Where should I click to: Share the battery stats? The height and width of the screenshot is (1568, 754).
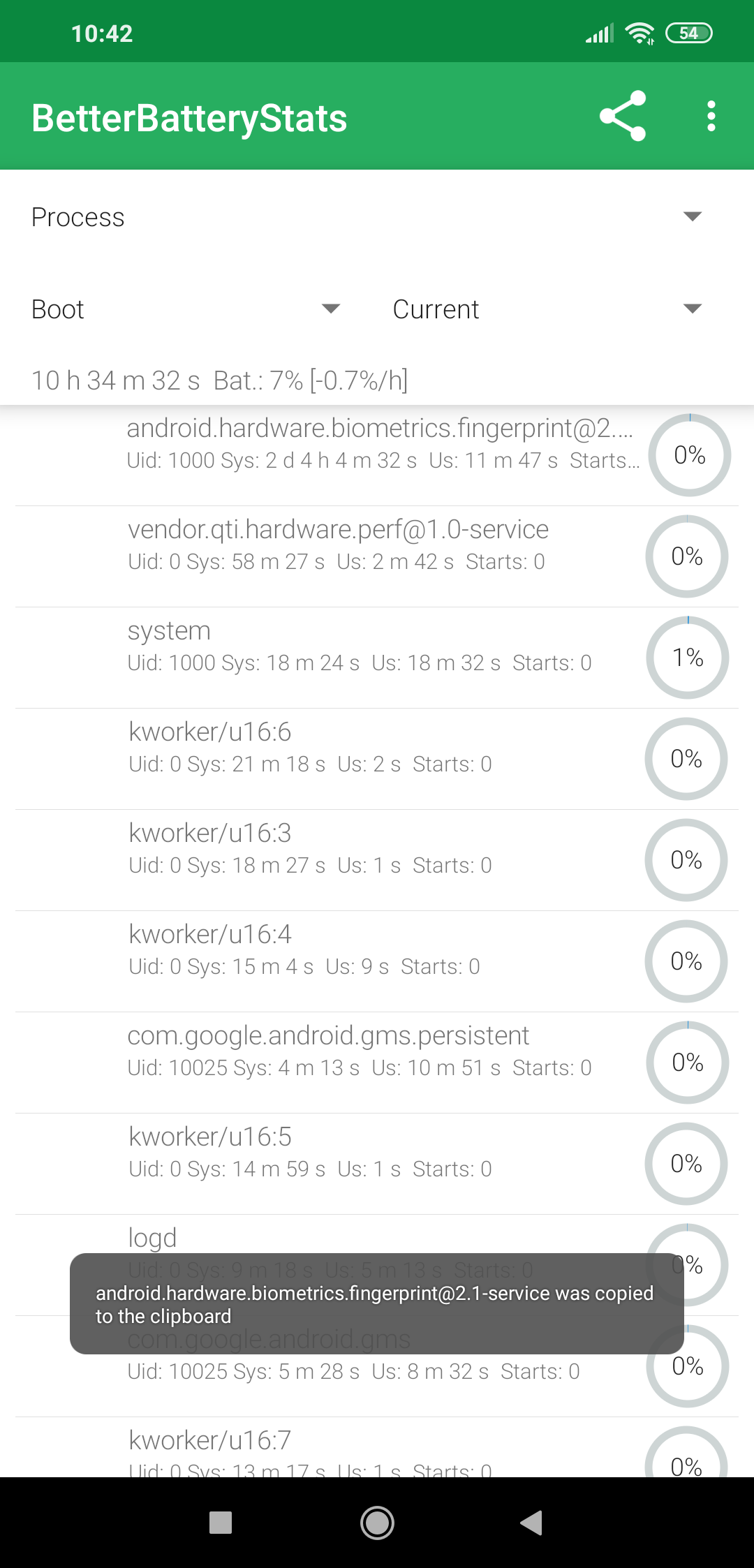pyautogui.click(x=623, y=116)
